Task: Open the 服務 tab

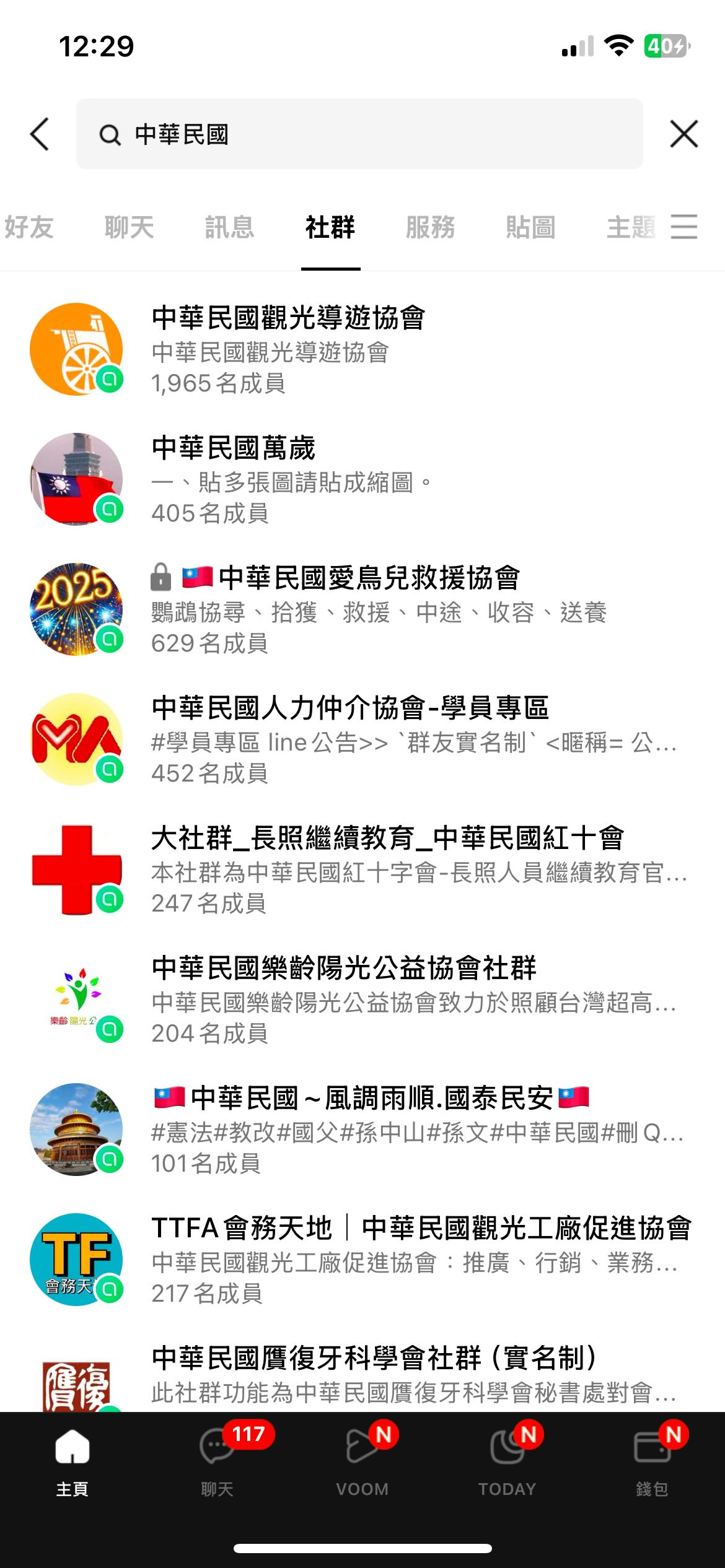Action: 430,227
